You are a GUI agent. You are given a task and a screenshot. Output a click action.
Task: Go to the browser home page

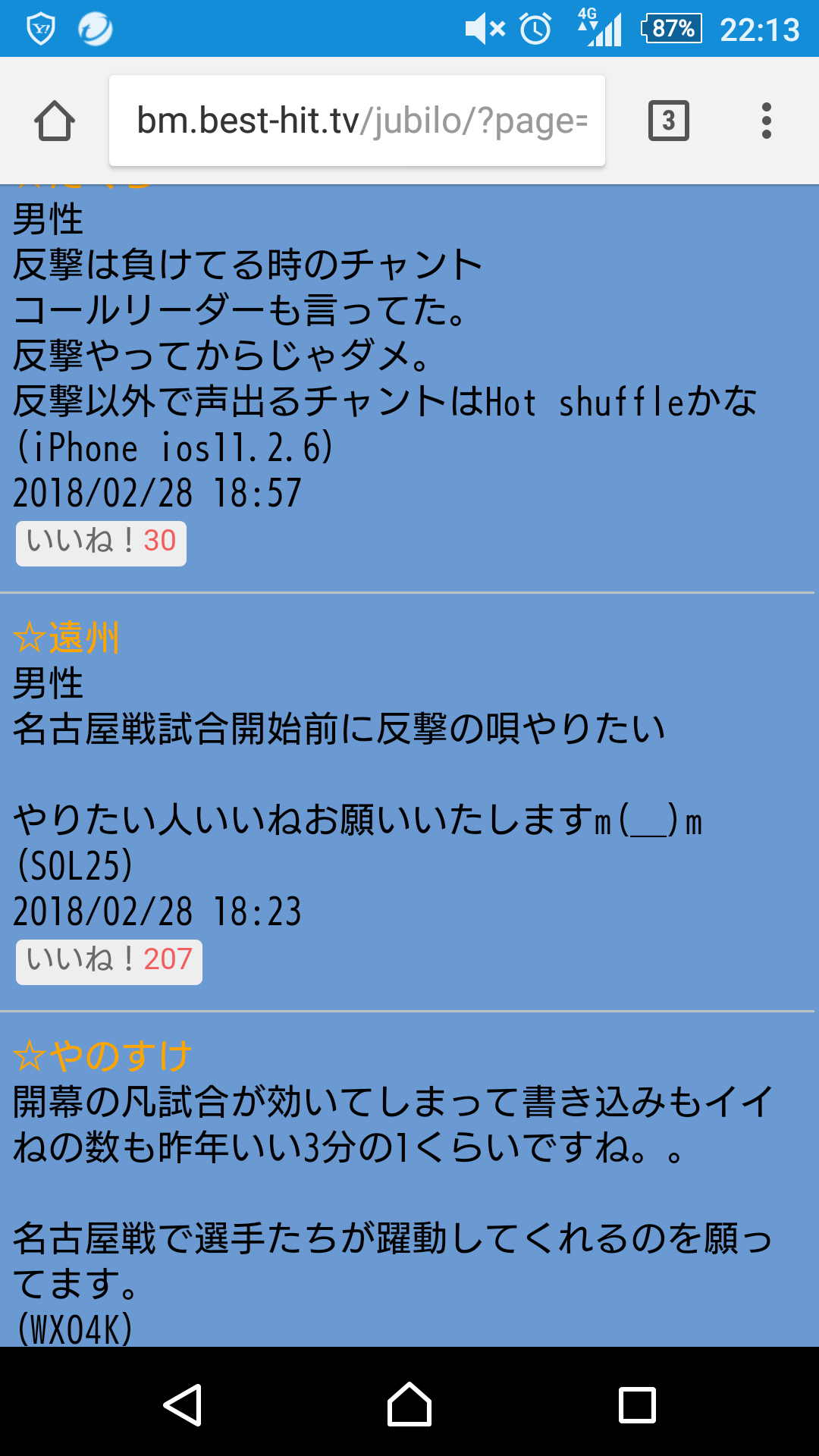point(55,121)
